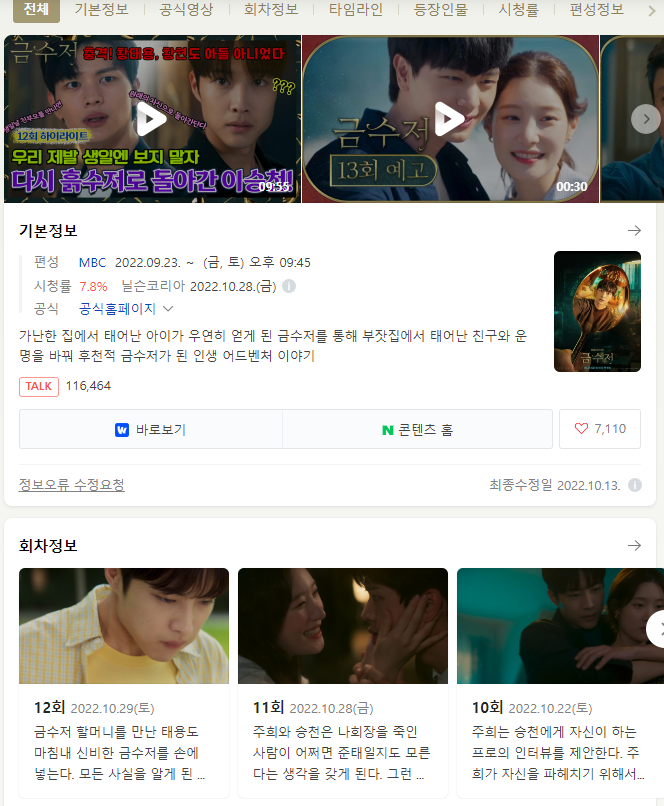Image resolution: width=664 pixels, height=806 pixels.
Task: Open 콘텐츠 홈
Action: pyautogui.click(x=417, y=429)
